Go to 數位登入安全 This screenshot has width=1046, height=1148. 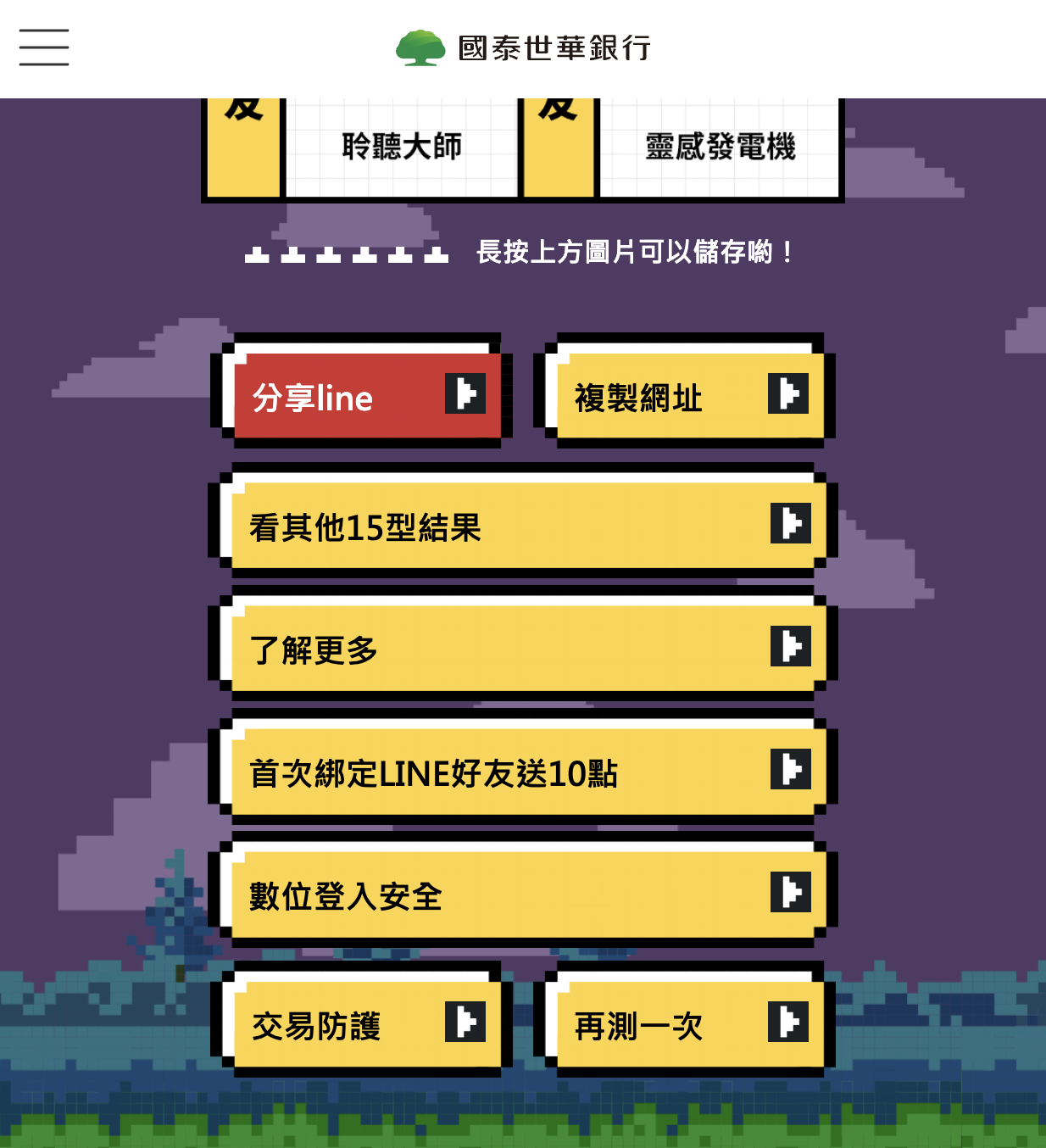coord(522,894)
